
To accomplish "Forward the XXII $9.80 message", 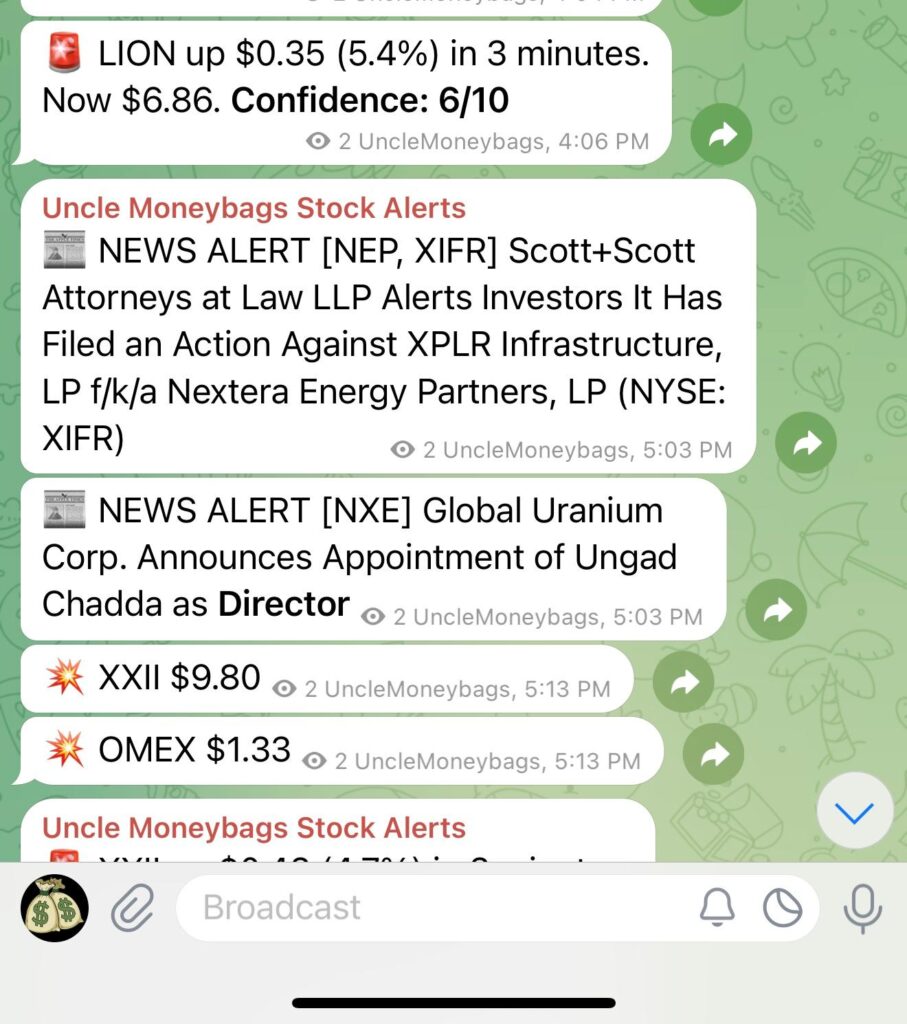I will 683,683.
